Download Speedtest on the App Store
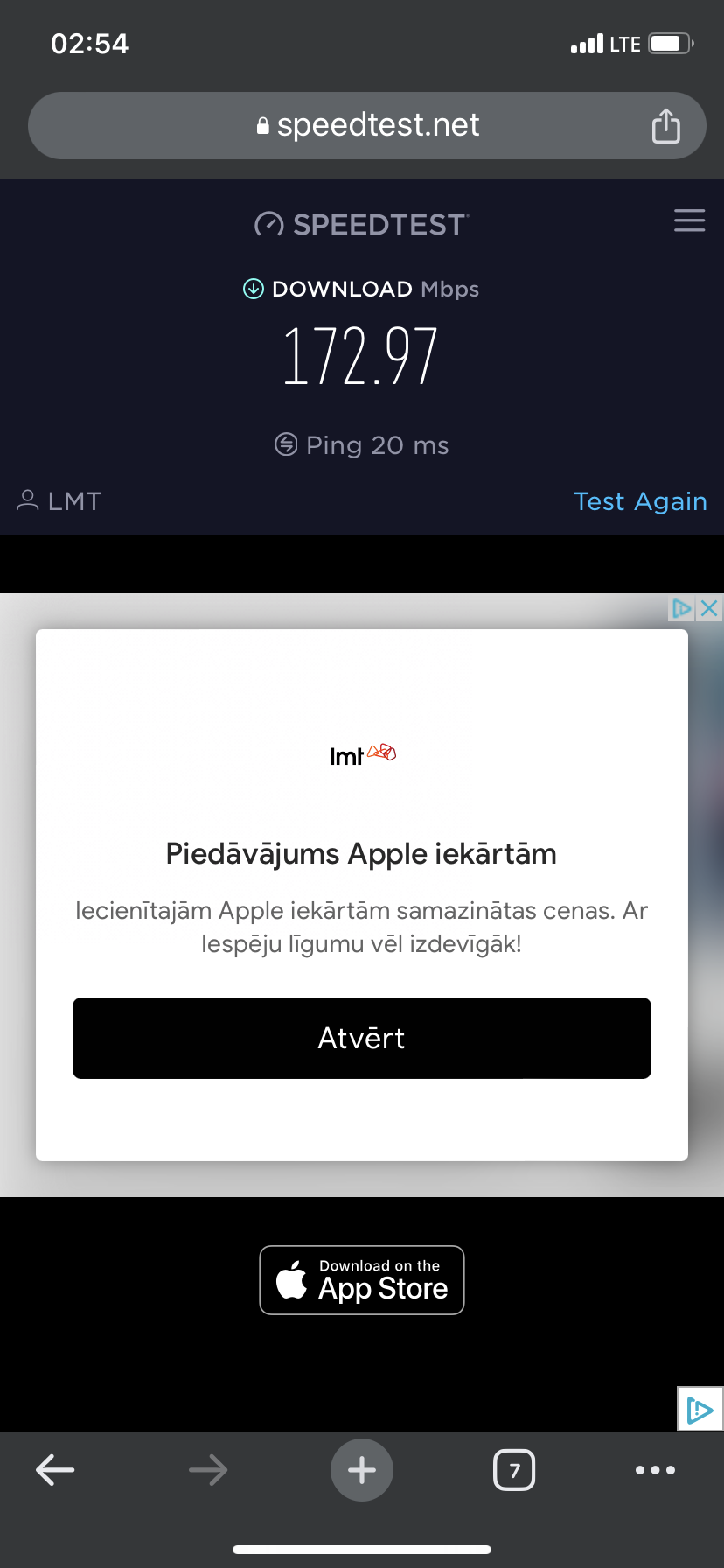 coord(362,1280)
